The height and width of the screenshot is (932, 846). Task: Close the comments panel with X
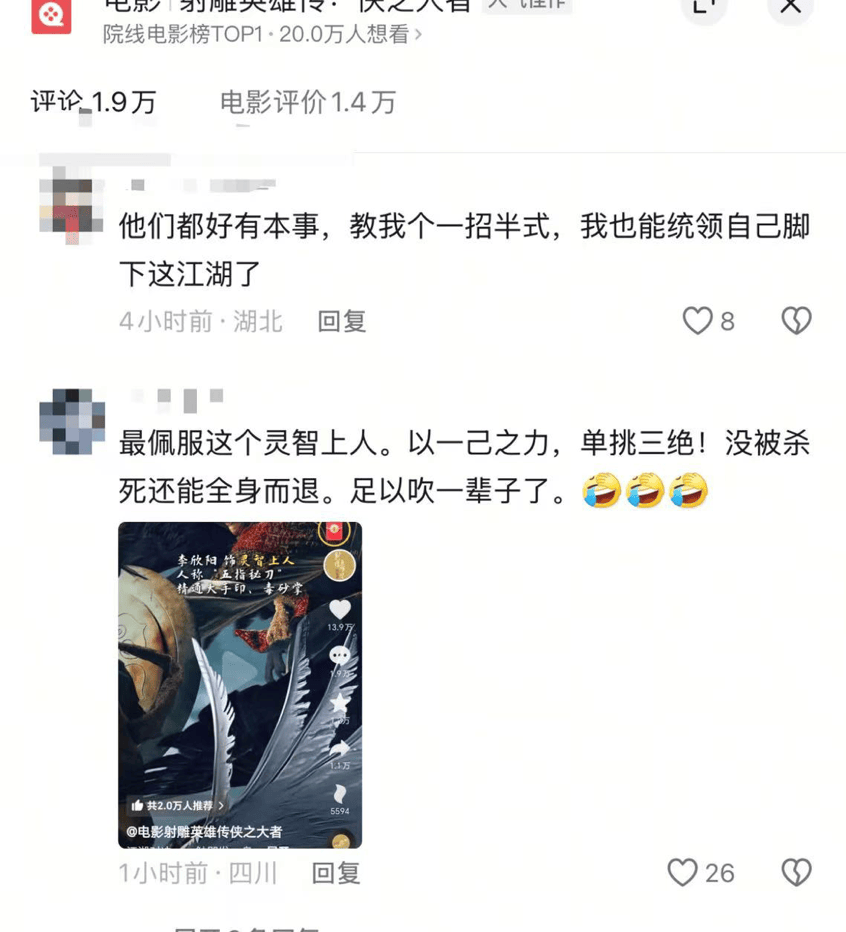pos(790,8)
